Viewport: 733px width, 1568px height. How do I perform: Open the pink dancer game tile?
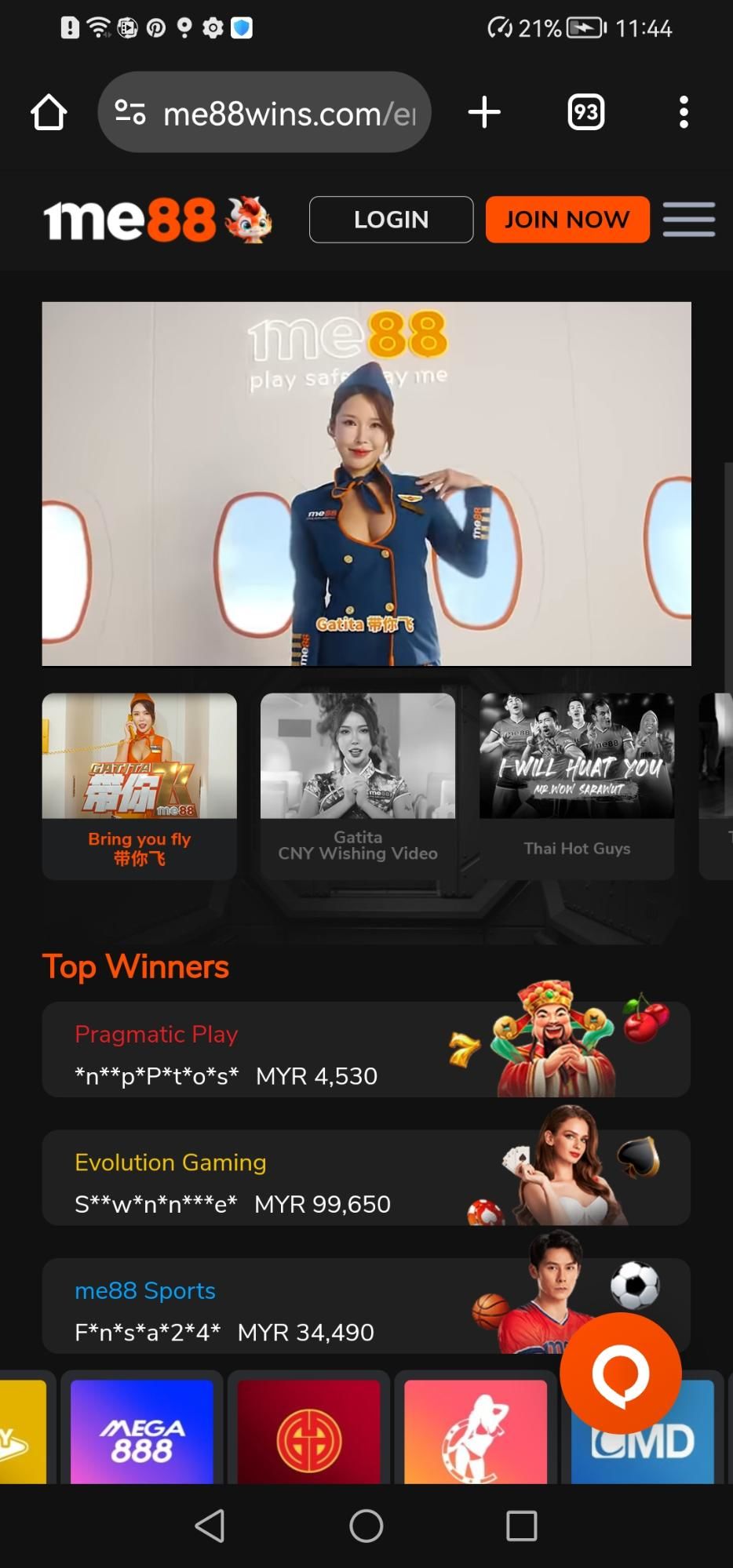tap(476, 1432)
